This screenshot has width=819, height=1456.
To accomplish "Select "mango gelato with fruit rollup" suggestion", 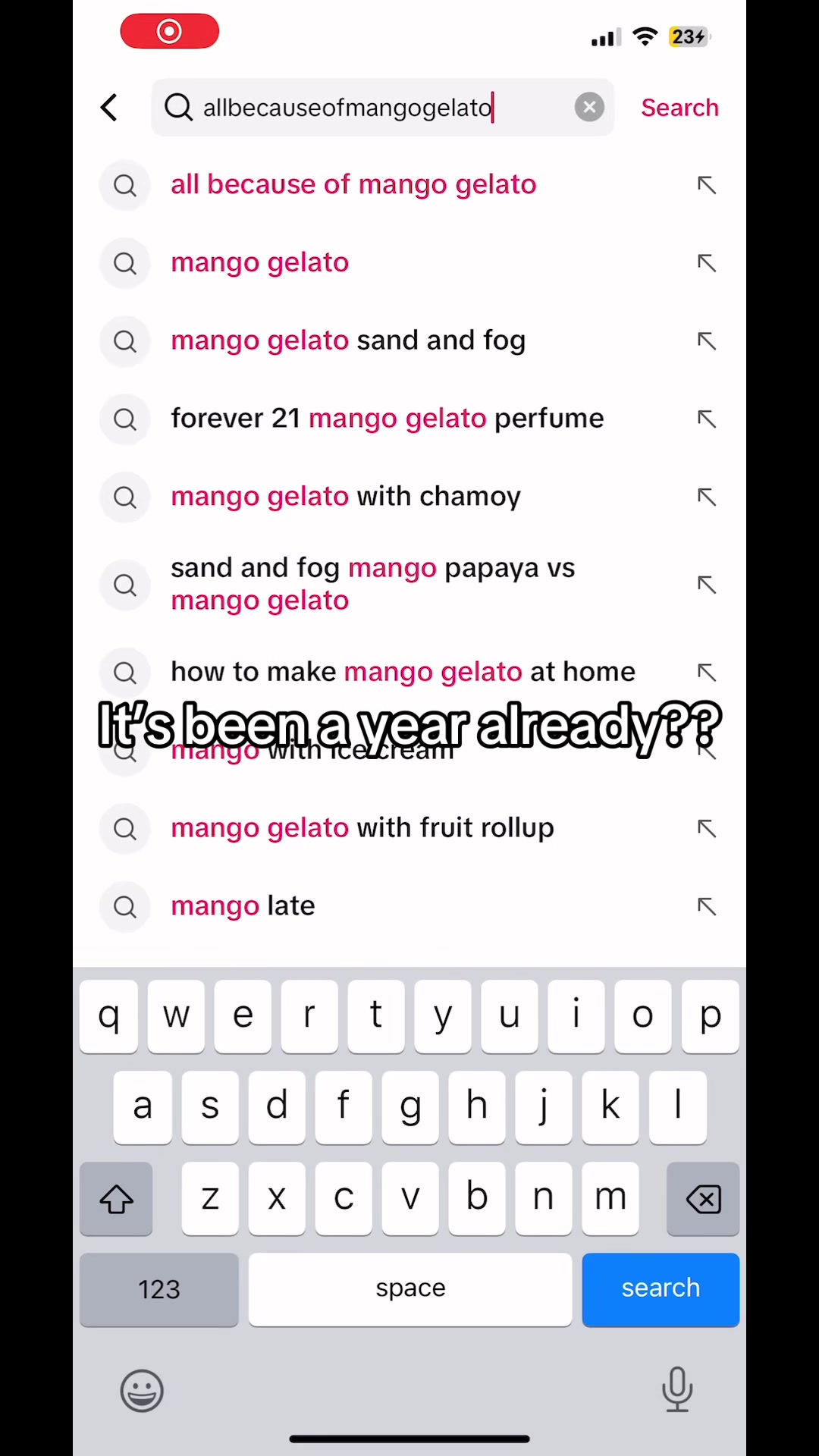I will (x=409, y=829).
